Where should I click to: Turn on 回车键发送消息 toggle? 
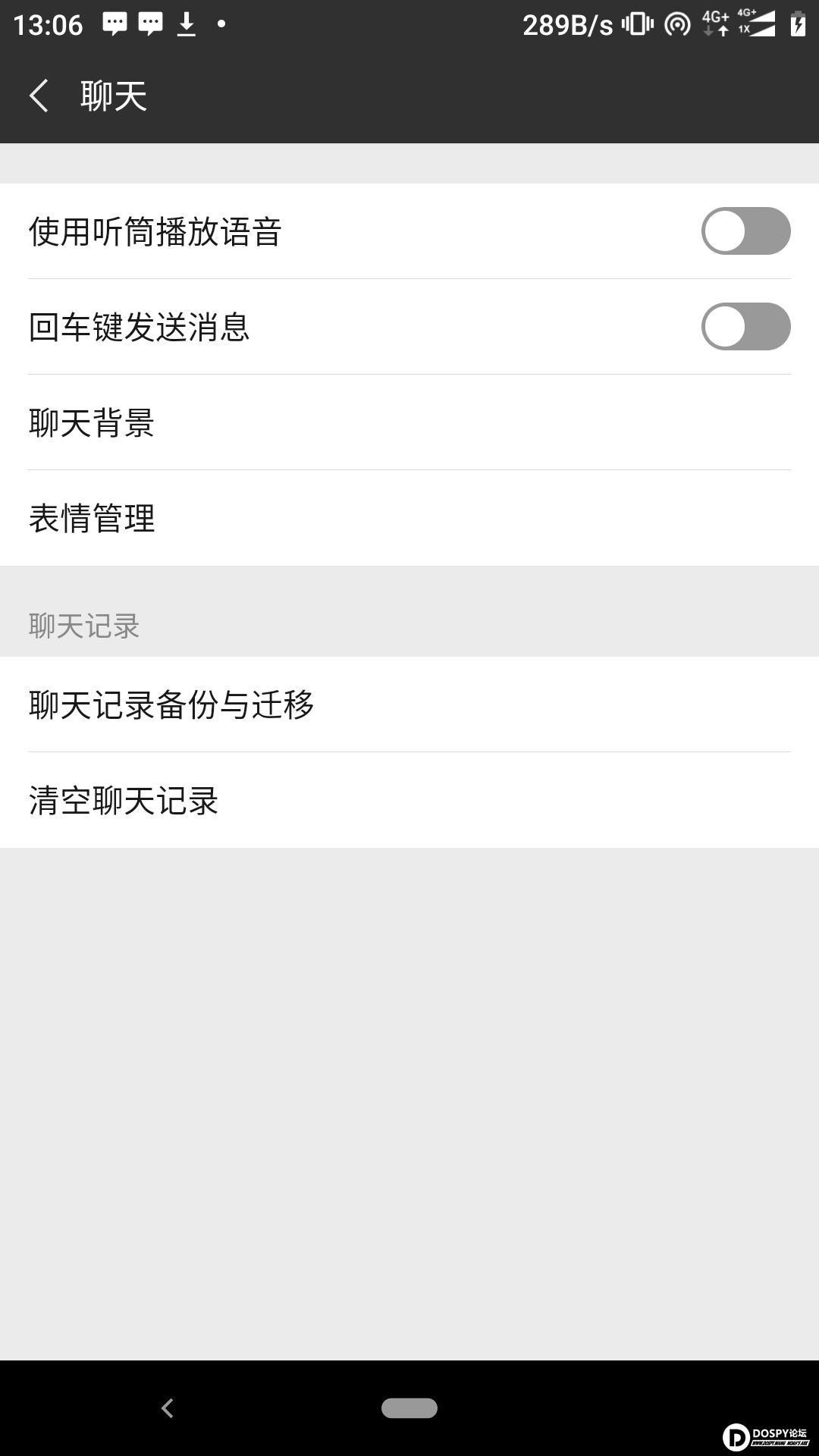745,327
